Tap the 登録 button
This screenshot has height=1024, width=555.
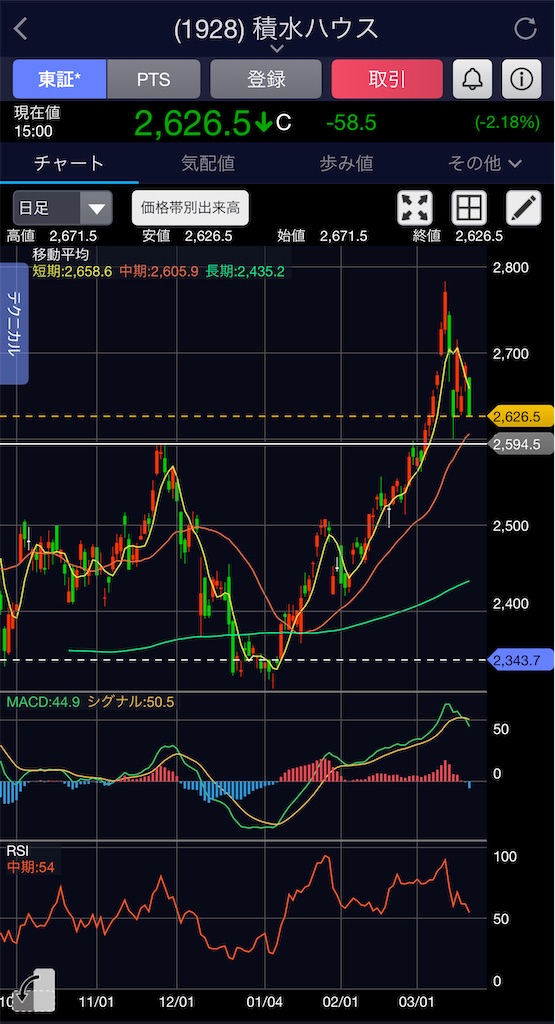click(266, 79)
